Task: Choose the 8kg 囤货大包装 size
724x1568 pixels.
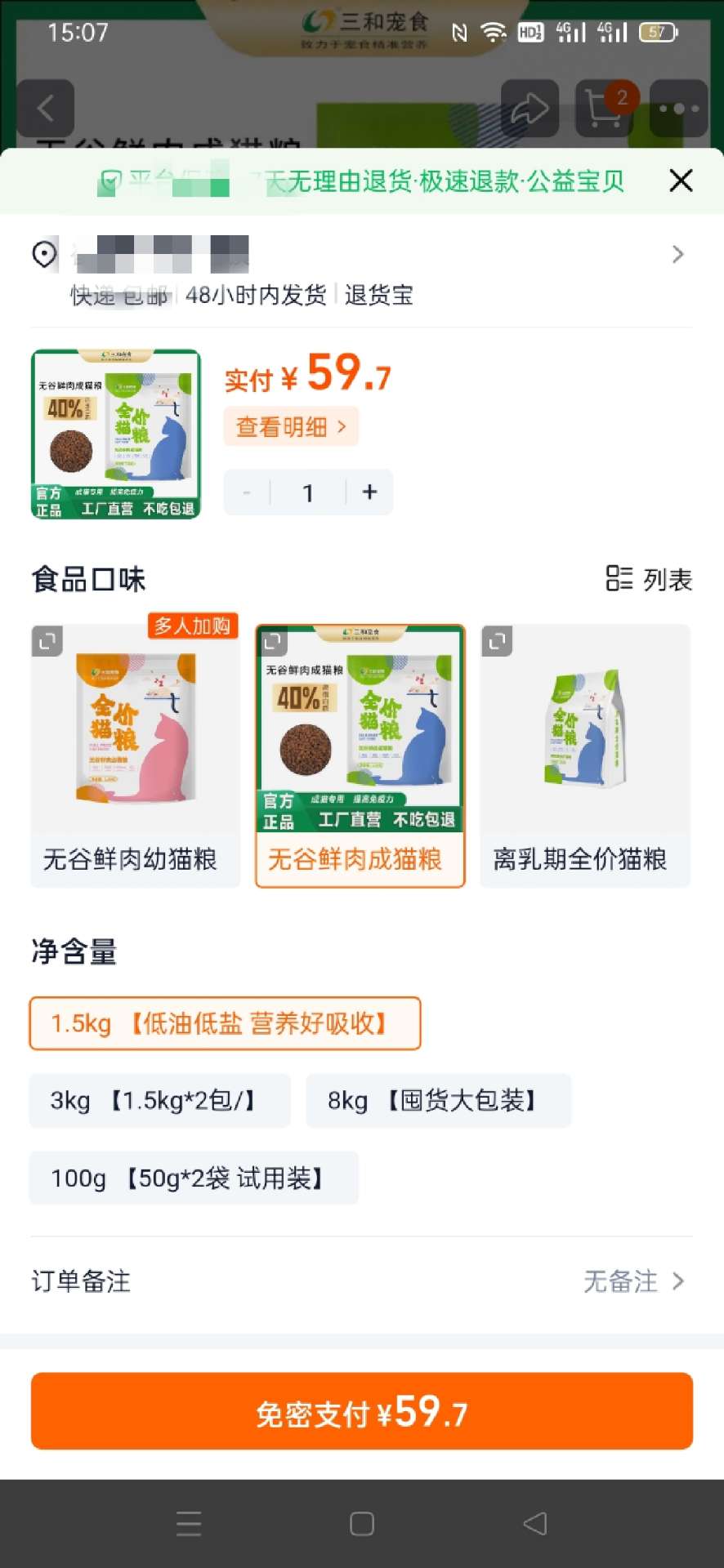Action: pyautogui.click(x=438, y=1101)
